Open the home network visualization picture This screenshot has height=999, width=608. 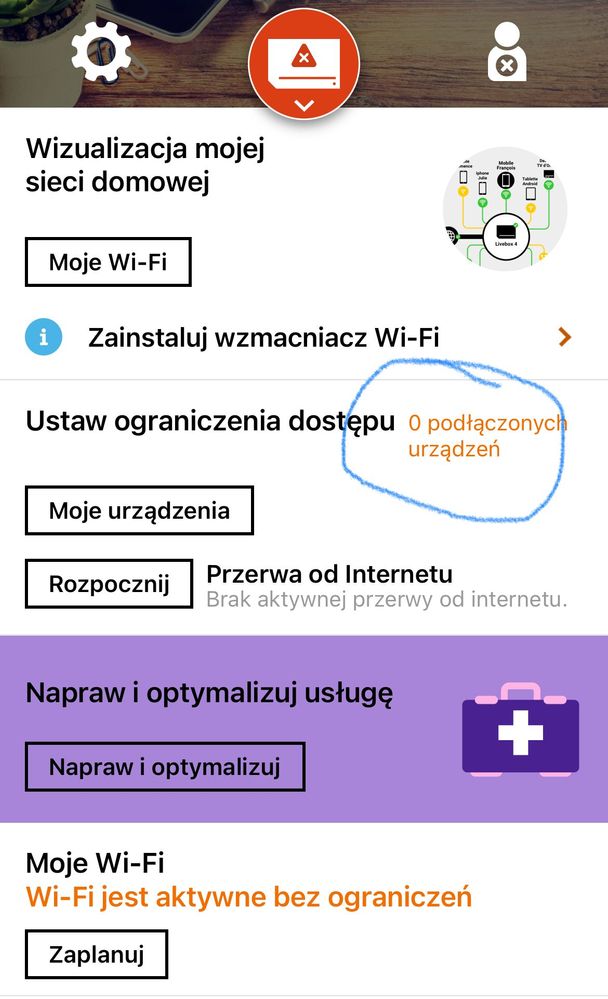[505, 209]
